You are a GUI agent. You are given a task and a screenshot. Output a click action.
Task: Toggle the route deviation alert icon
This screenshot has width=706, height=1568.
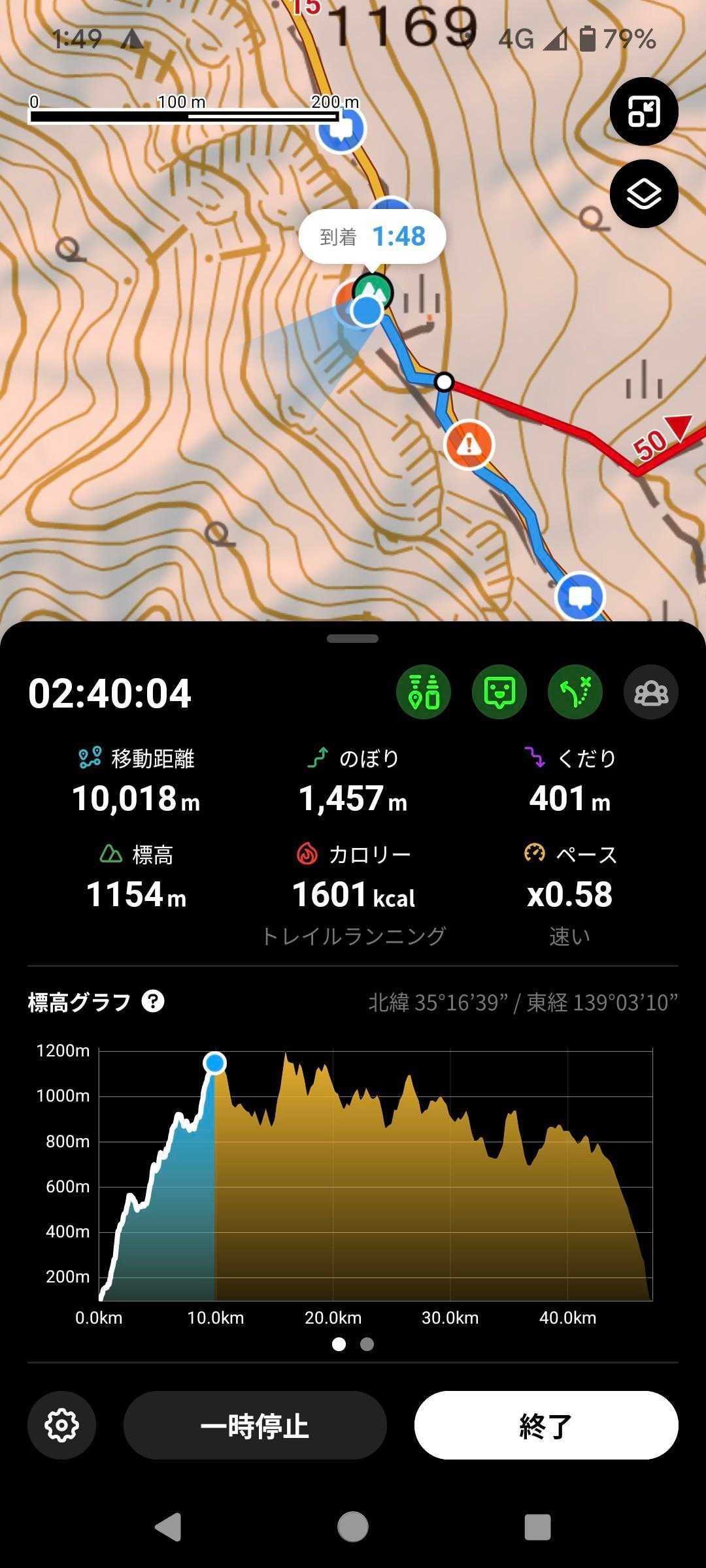pyautogui.click(x=575, y=692)
